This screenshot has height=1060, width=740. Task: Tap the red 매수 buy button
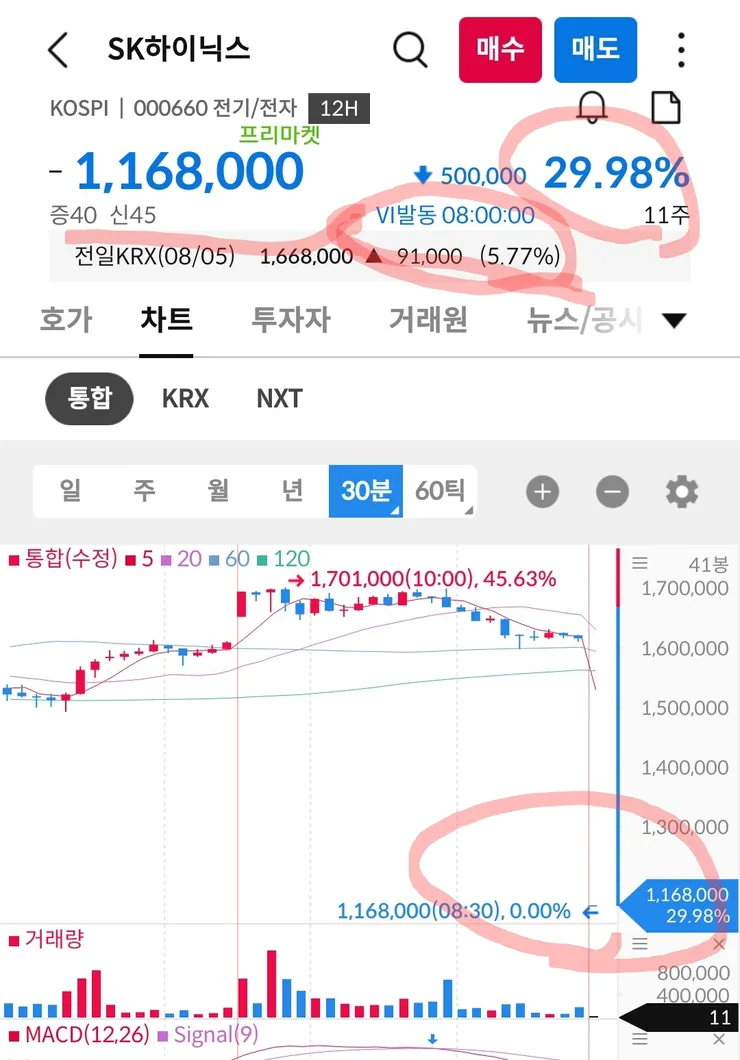point(500,49)
